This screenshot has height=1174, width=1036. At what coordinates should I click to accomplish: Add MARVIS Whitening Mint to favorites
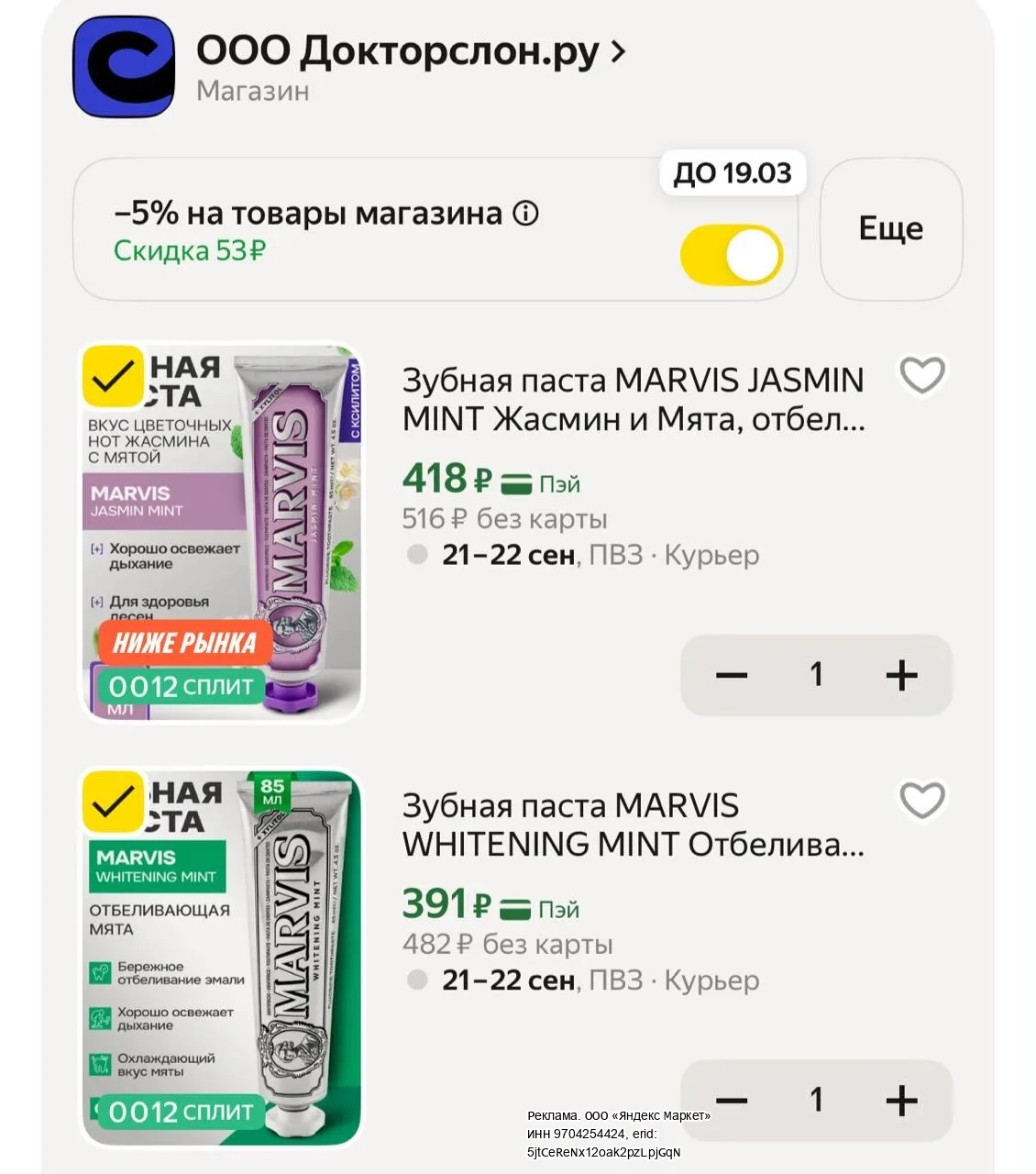922,800
